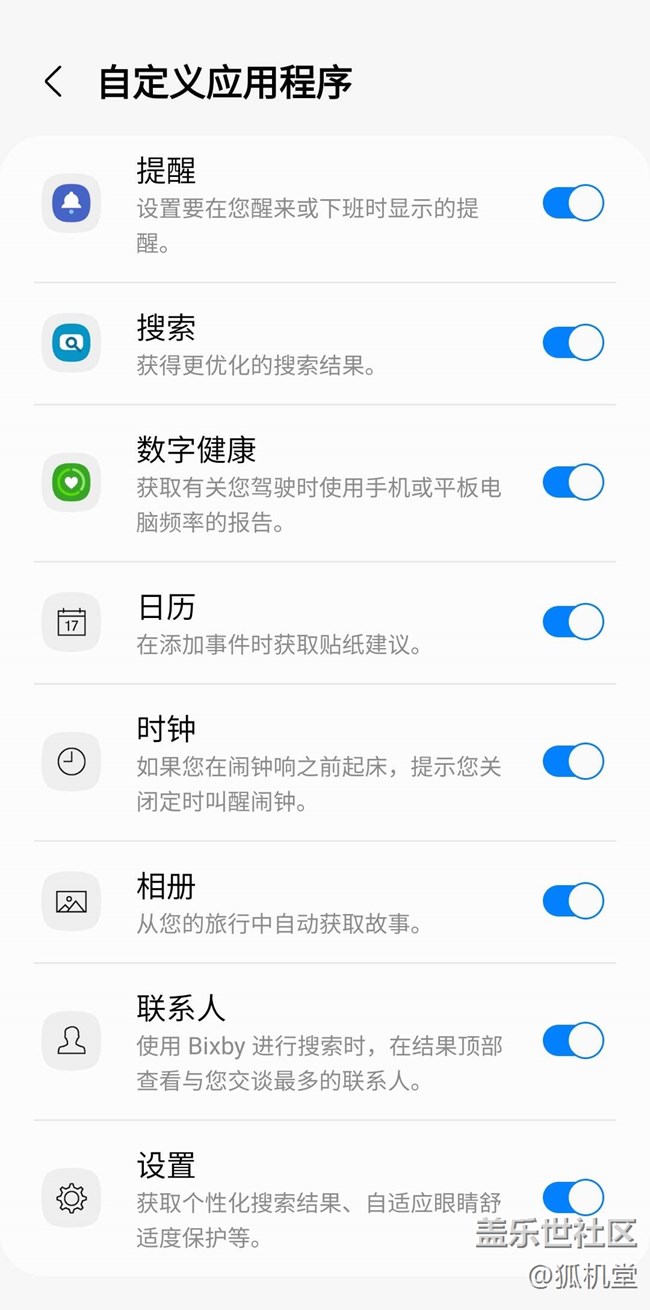Turn off the 提醒 switch
Image resolution: width=650 pixels, height=1310 pixels.
click(573, 203)
